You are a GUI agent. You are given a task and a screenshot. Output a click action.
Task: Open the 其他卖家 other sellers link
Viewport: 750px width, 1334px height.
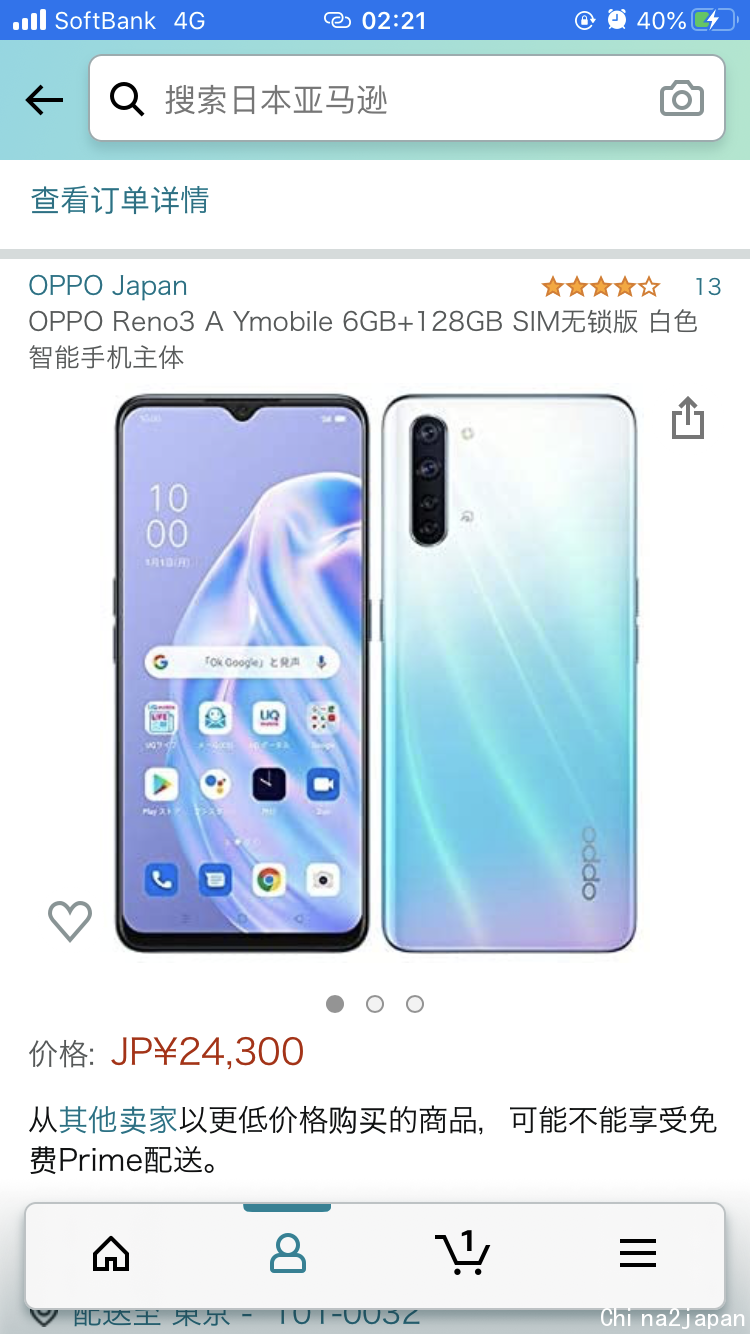pyautogui.click(x=118, y=1121)
